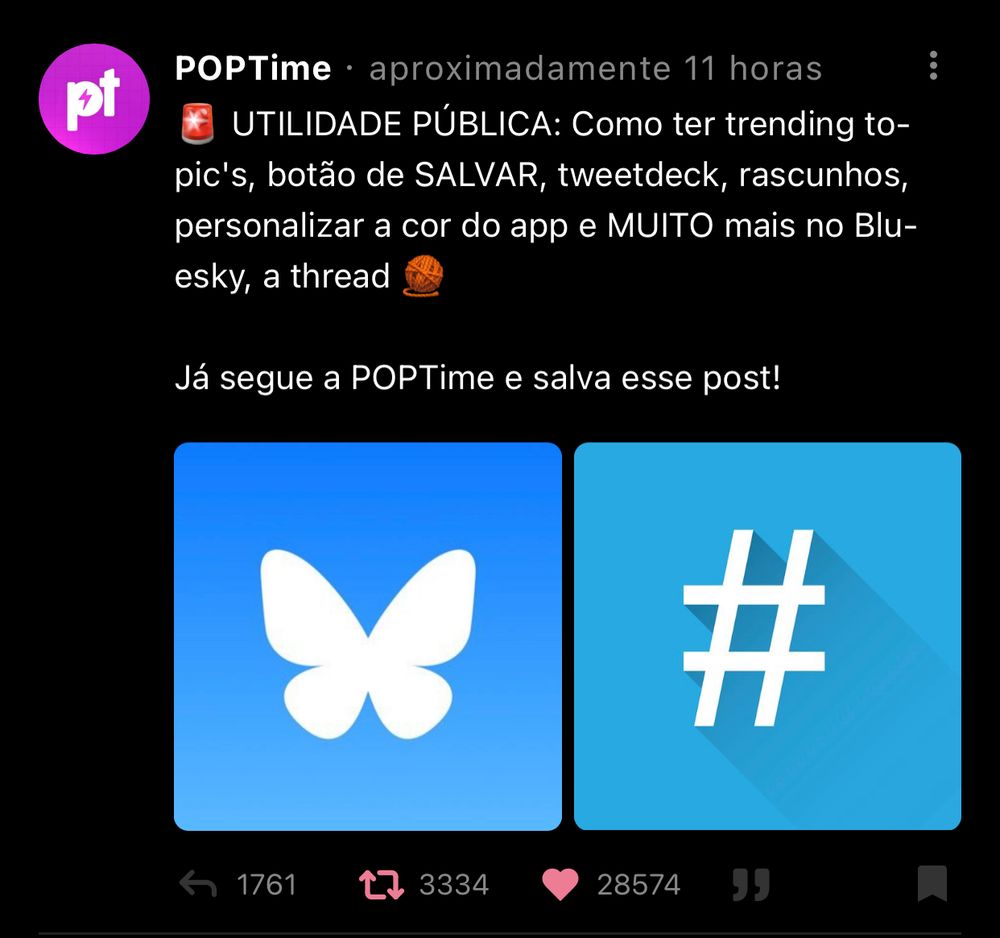Open the three-dot overflow menu on POPTime's post

click(933, 66)
